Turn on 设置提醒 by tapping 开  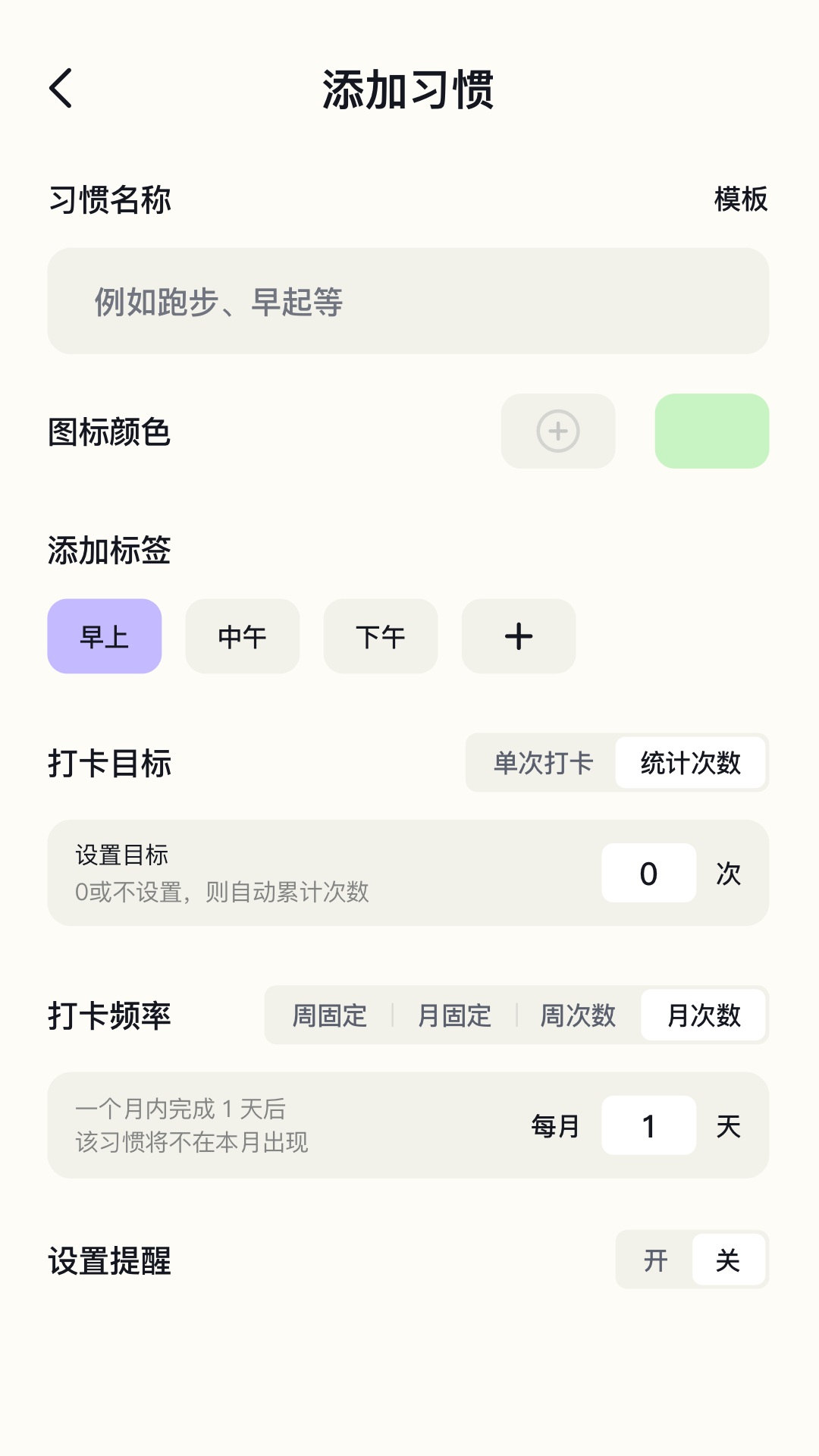click(654, 1260)
